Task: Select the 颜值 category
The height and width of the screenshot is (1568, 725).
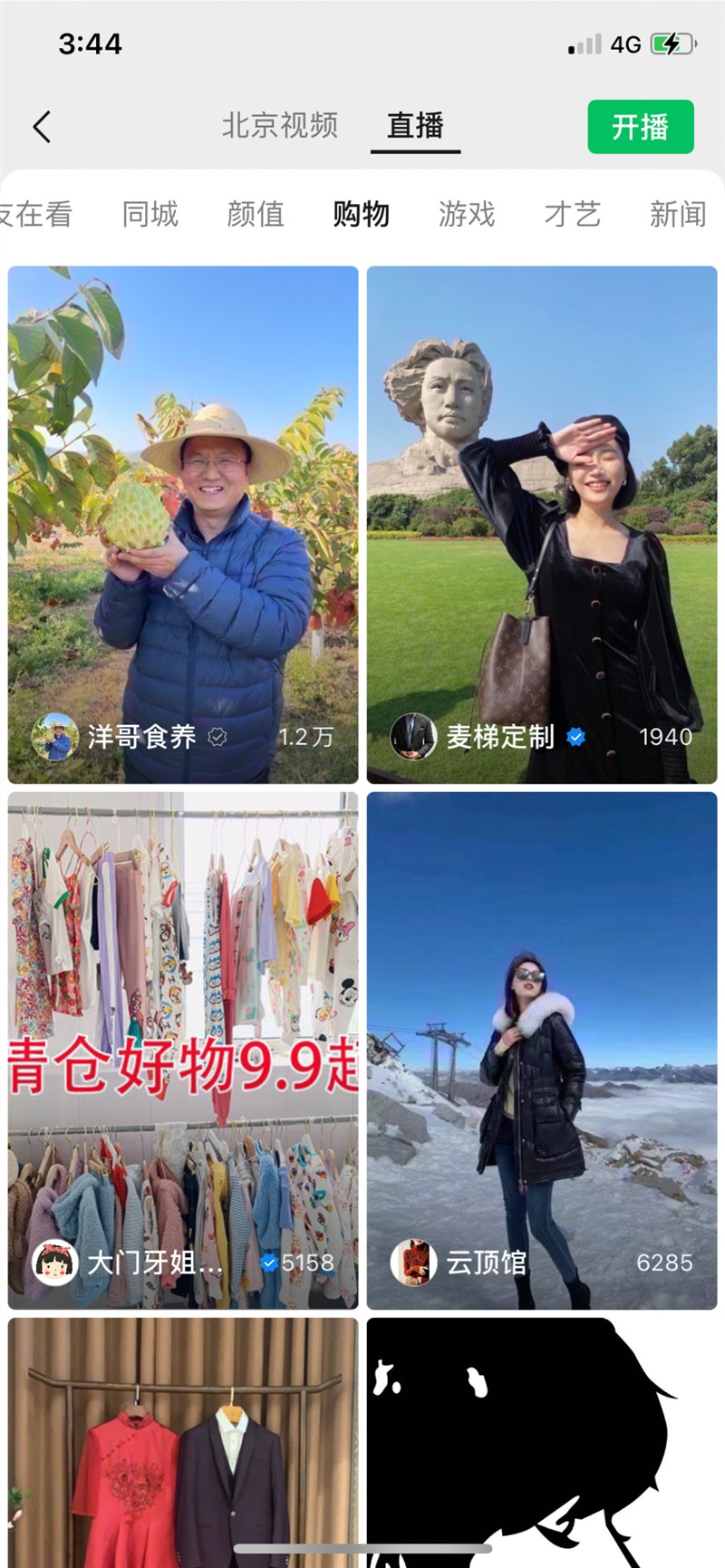Action: 255,214
